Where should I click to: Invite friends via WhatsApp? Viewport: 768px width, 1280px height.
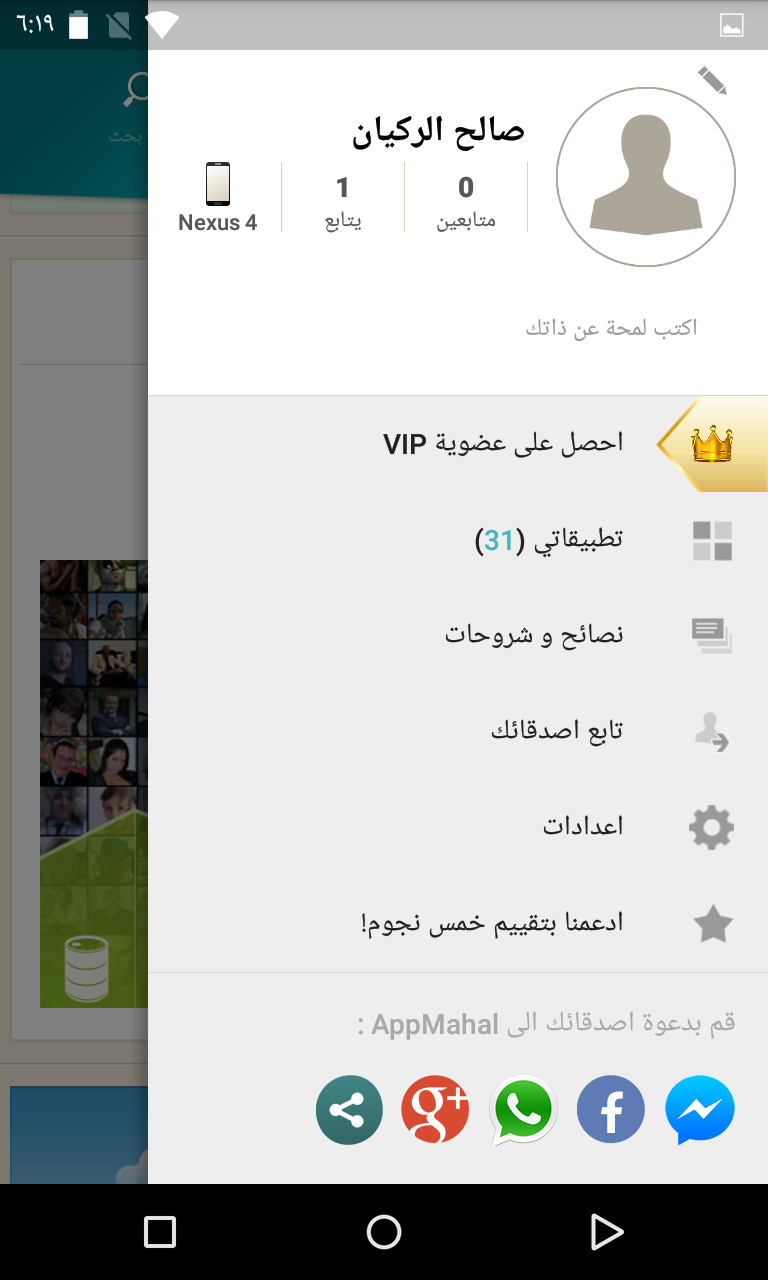[523, 1110]
